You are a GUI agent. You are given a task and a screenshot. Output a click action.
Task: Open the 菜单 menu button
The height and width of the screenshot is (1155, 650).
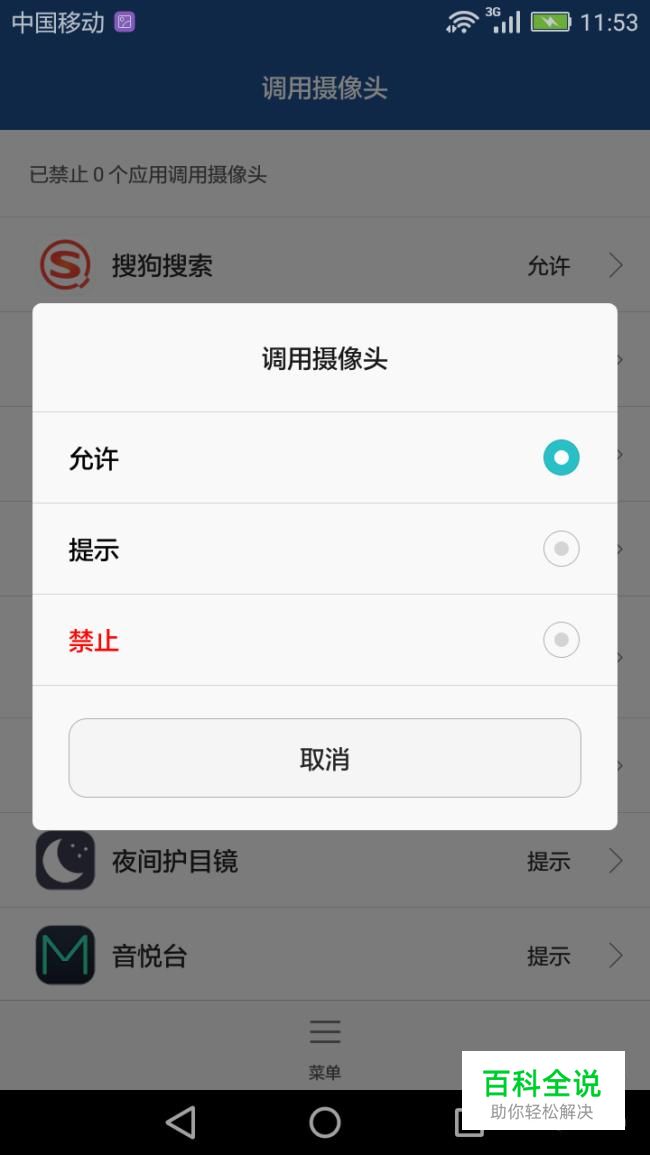coord(324,1048)
